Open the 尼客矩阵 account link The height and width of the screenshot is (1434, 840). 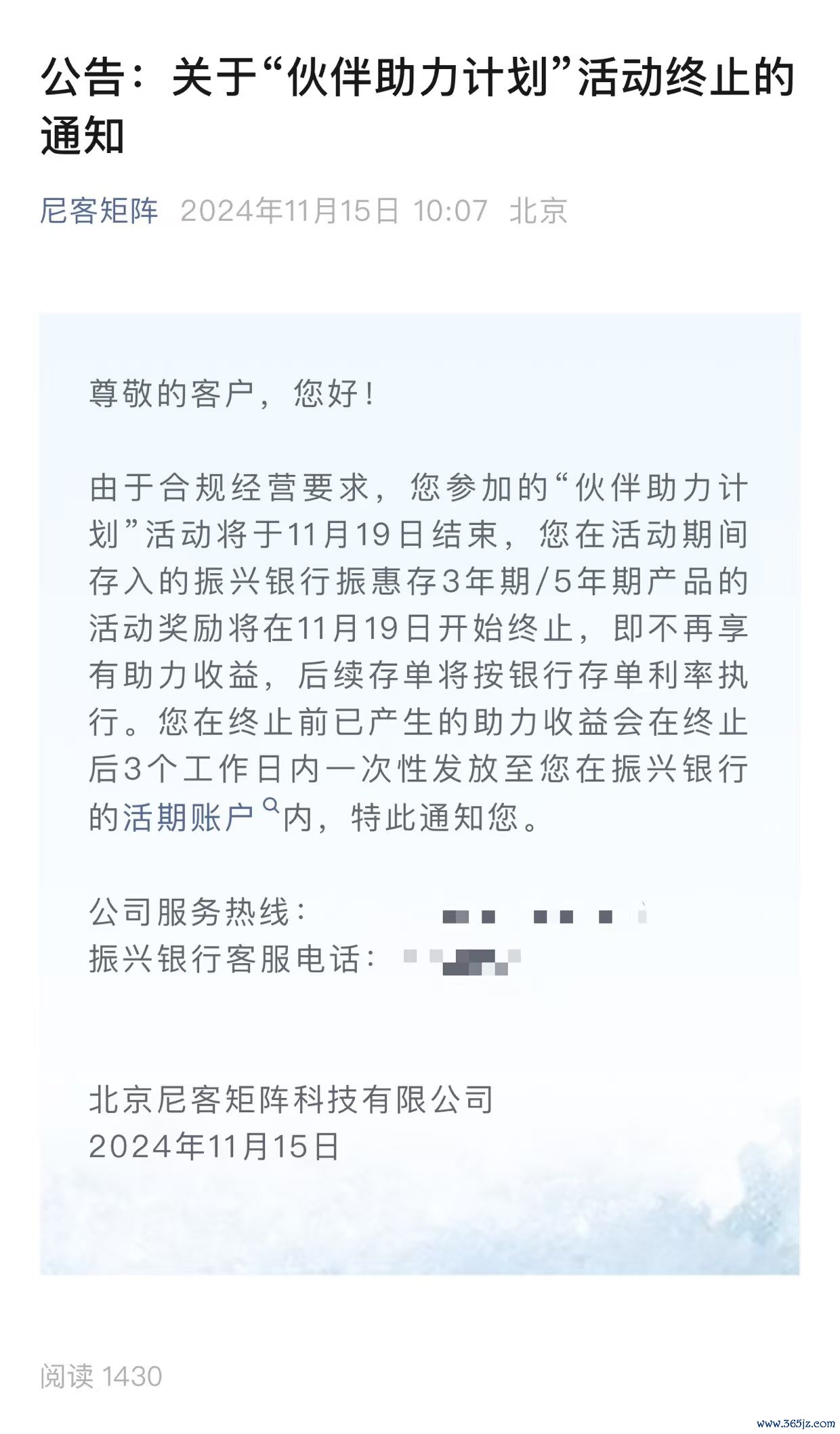point(99,211)
